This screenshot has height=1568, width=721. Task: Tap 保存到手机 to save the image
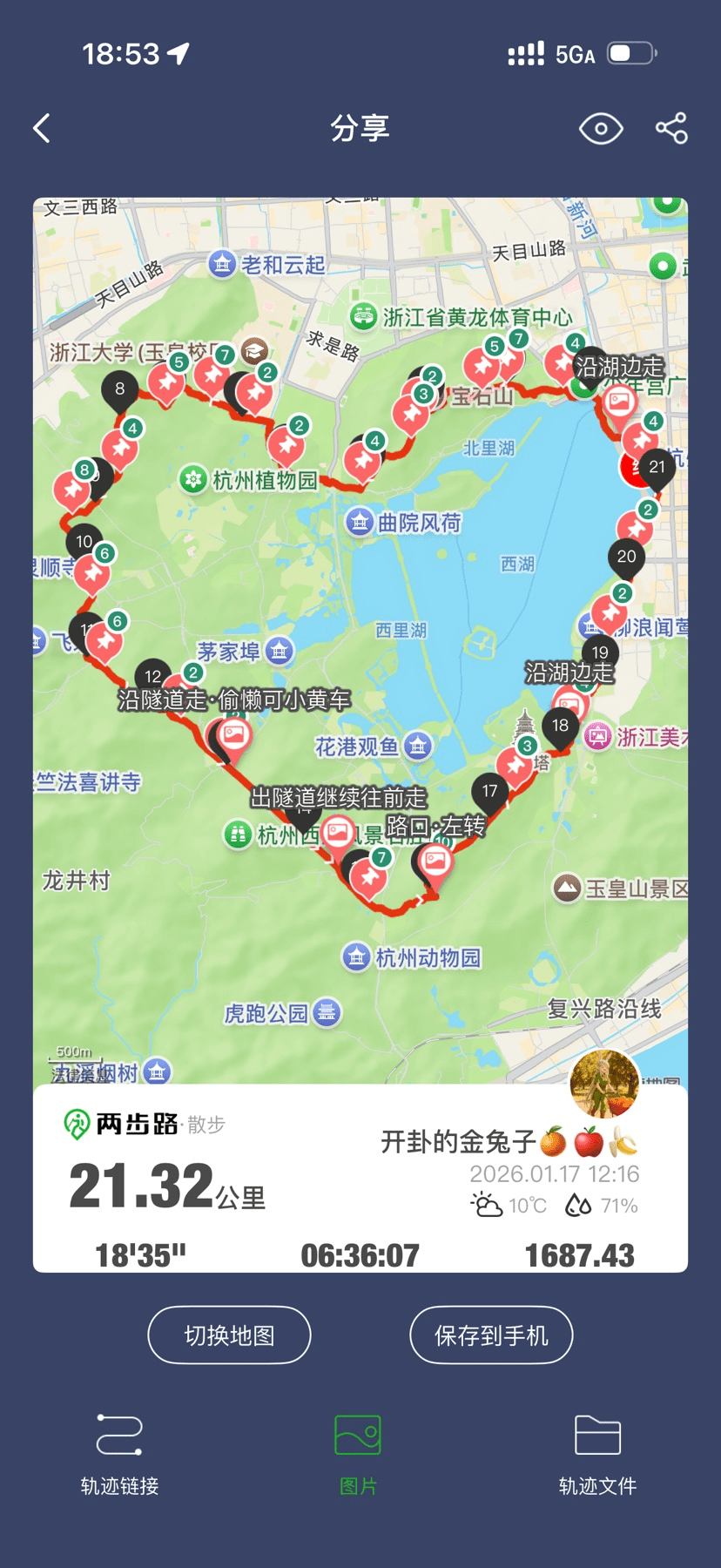point(491,1335)
